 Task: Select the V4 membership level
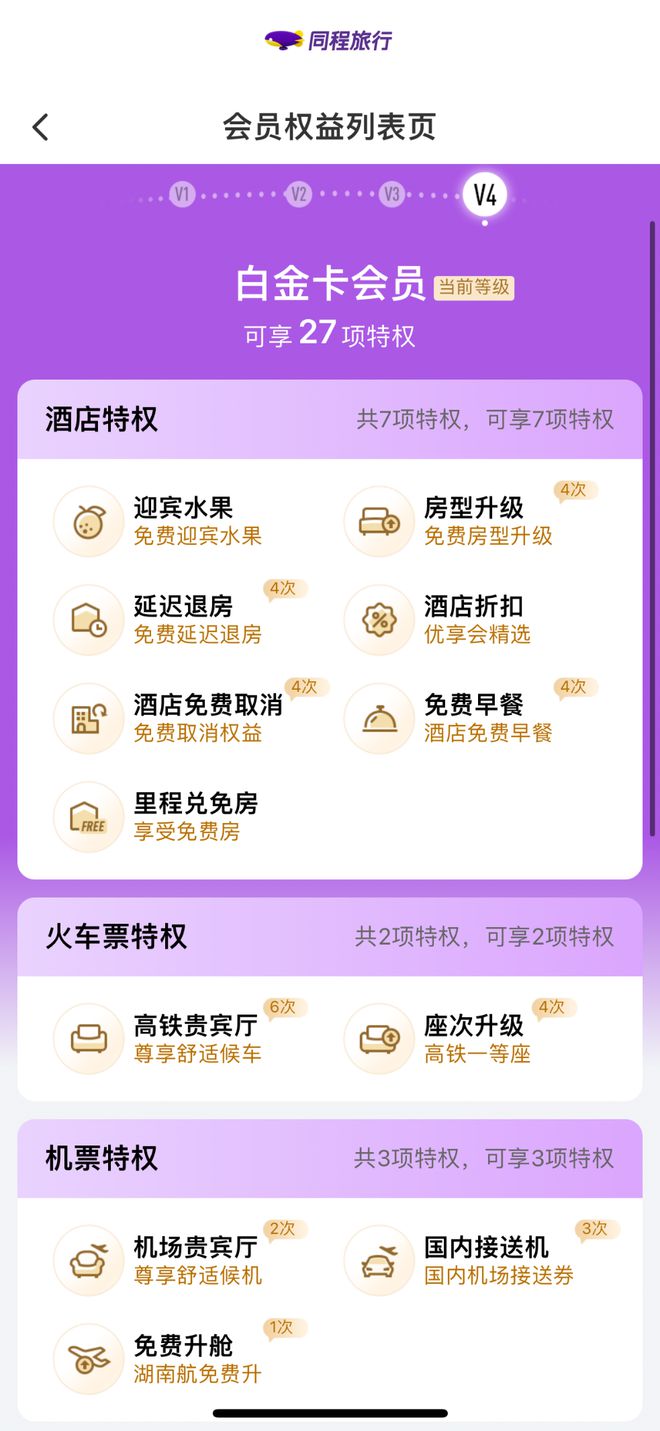coord(485,194)
